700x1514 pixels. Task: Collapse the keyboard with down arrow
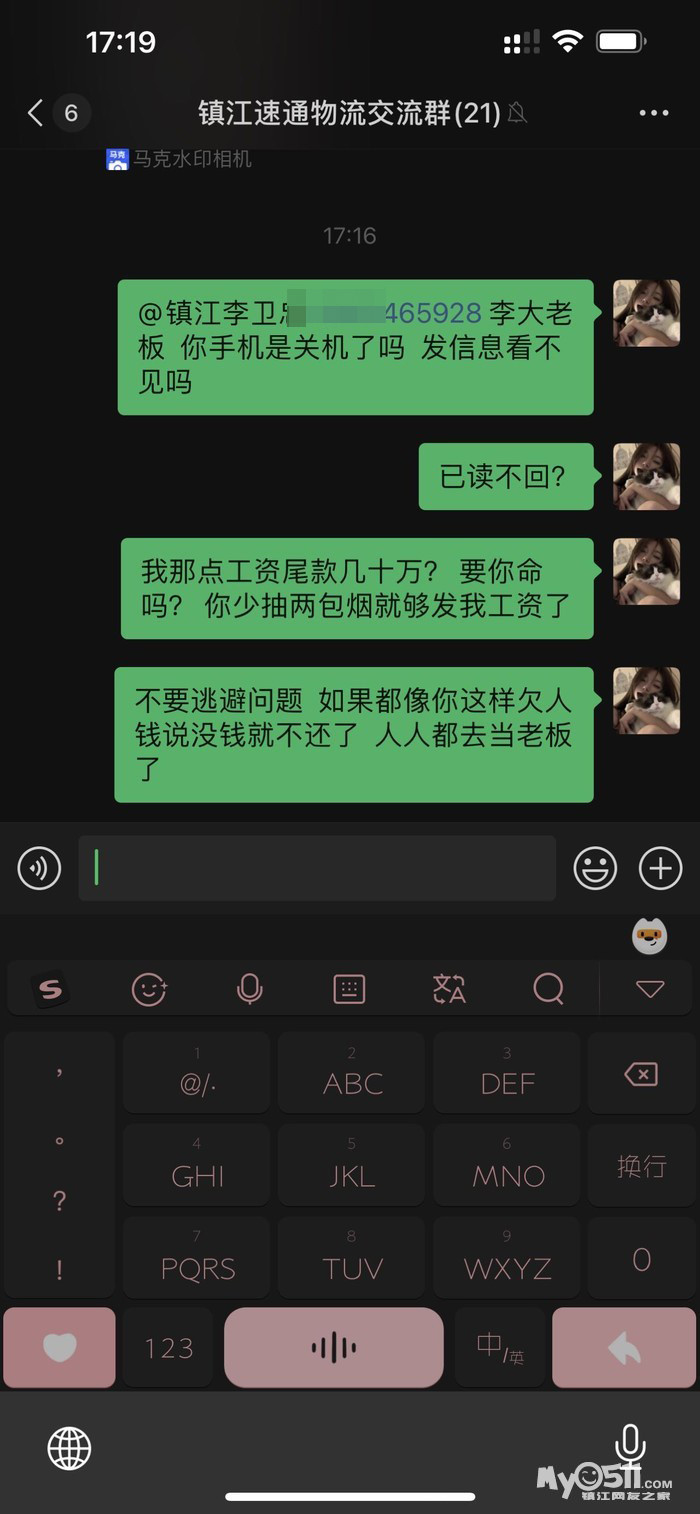pos(650,990)
